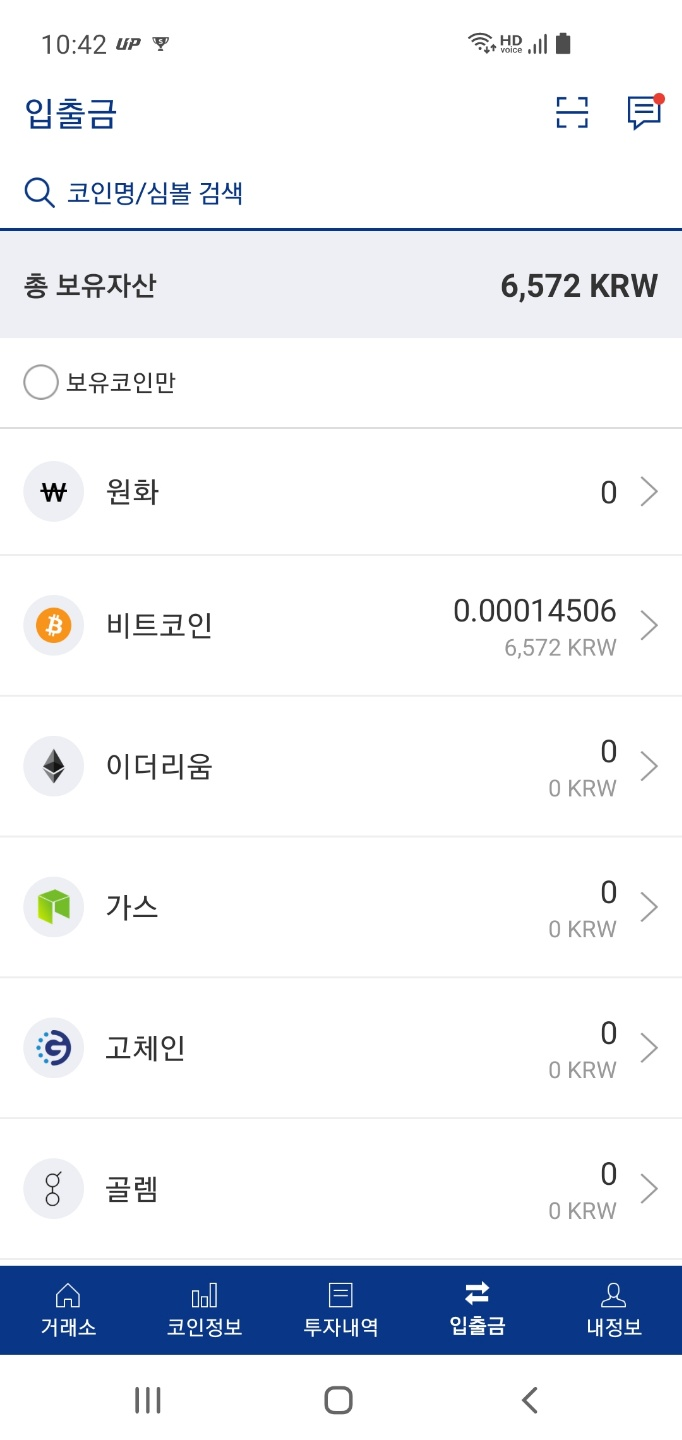
Task: Open the chat messages icon
Action: pyautogui.click(x=645, y=112)
